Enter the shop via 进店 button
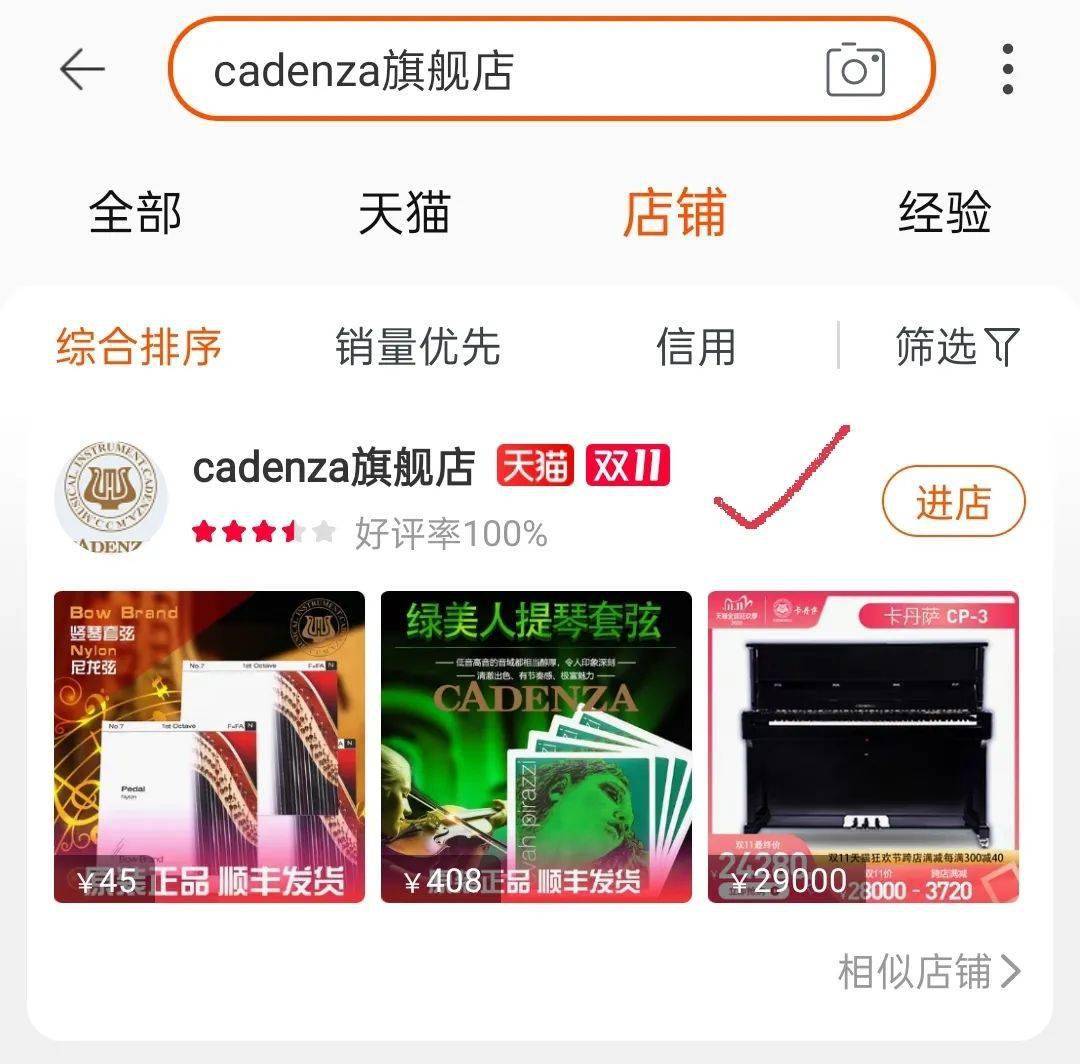The width and height of the screenshot is (1080, 1064). coord(953,502)
